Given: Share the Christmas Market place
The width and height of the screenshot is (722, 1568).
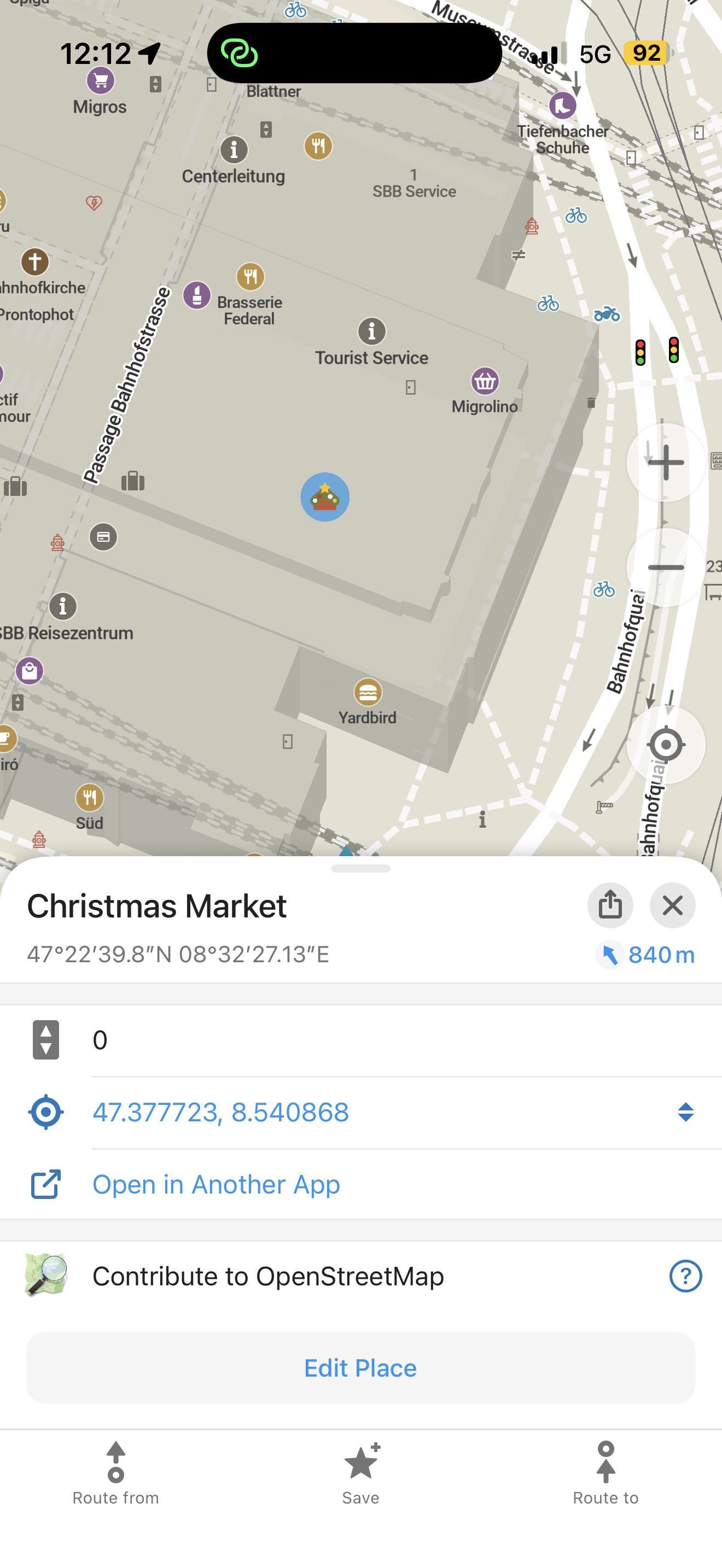Looking at the screenshot, I should [x=610, y=905].
